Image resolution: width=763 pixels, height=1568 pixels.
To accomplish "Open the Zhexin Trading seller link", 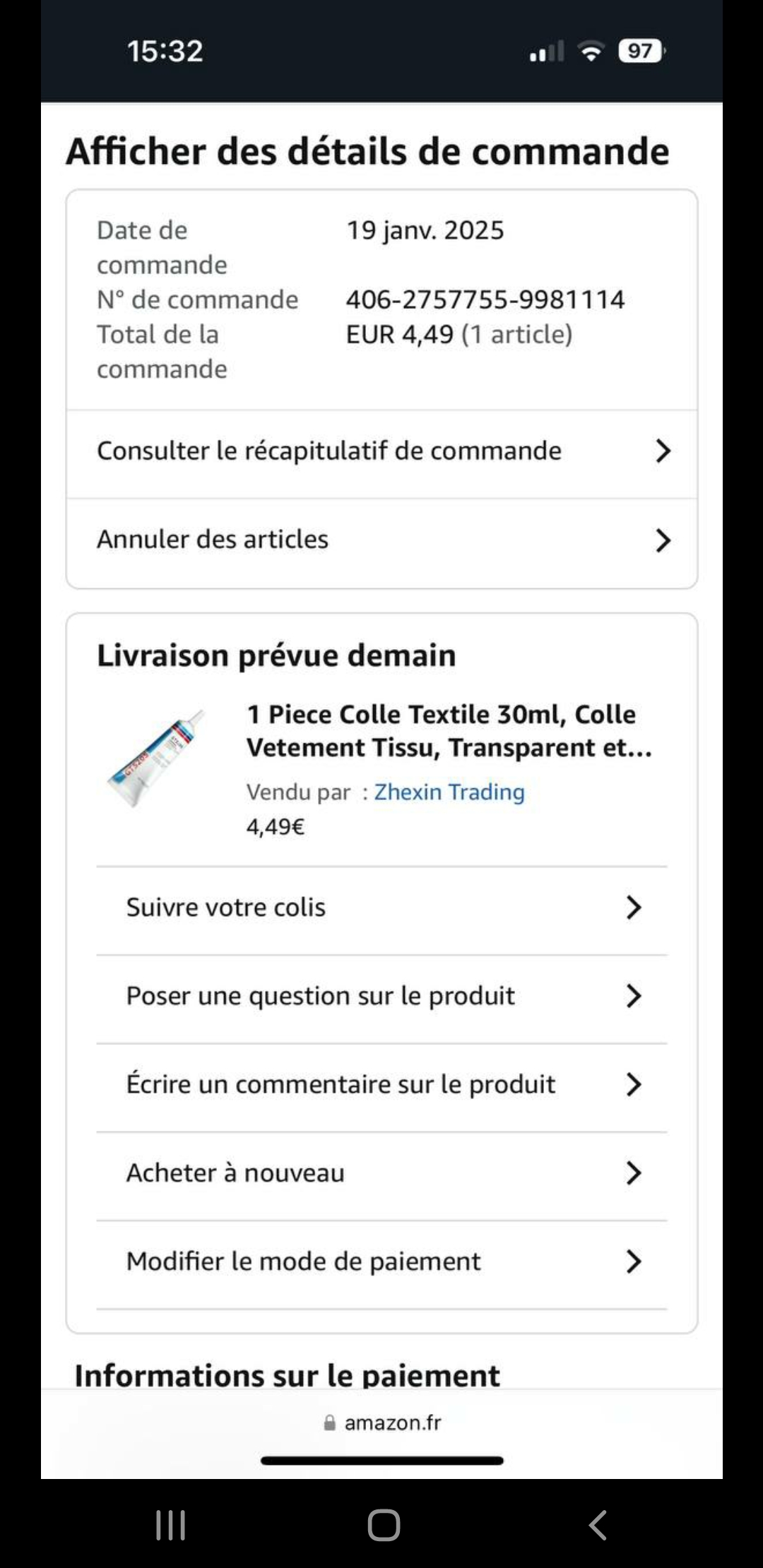I will point(449,792).
